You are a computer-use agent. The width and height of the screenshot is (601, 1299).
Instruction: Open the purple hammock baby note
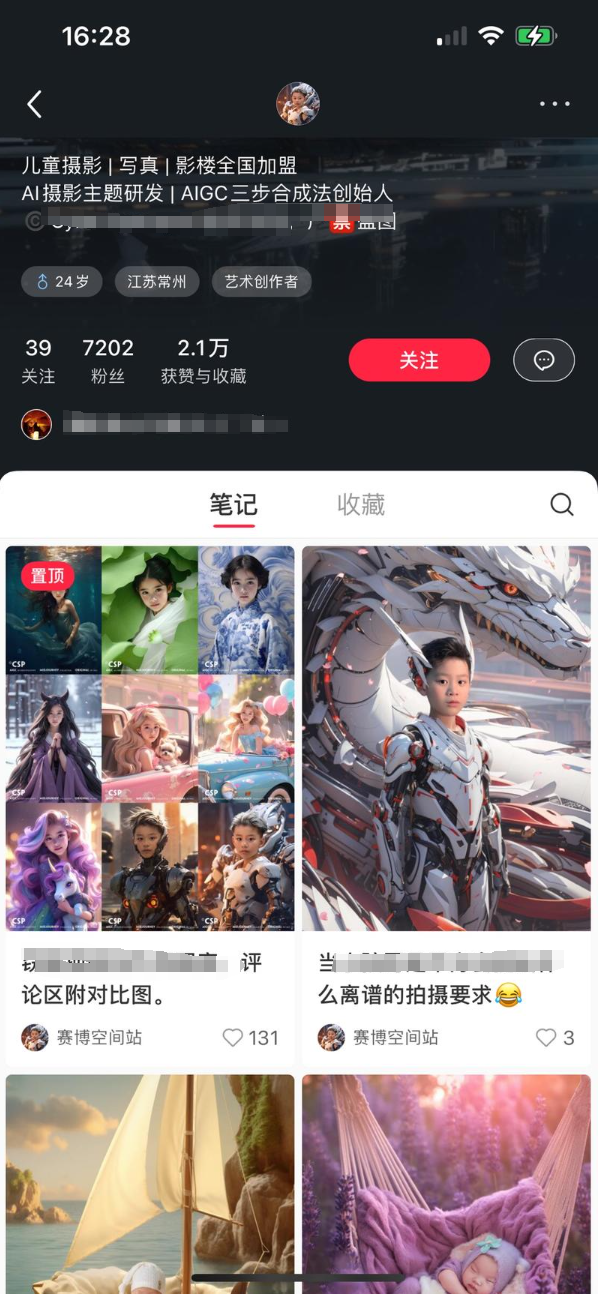point(446,1180)
